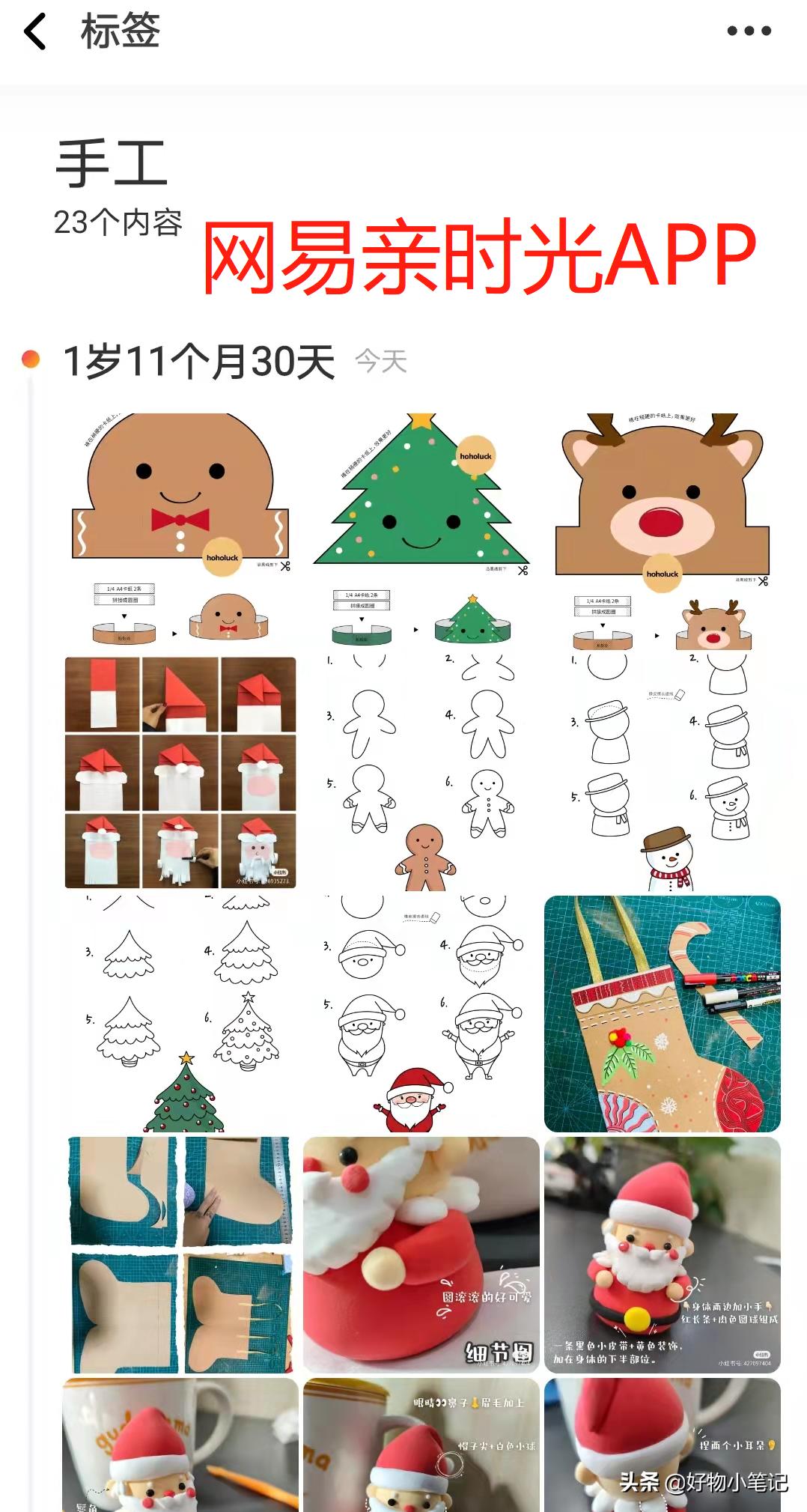
Task: Open the Santa Claus drawing tutorial
Action: click(421, 1013)
